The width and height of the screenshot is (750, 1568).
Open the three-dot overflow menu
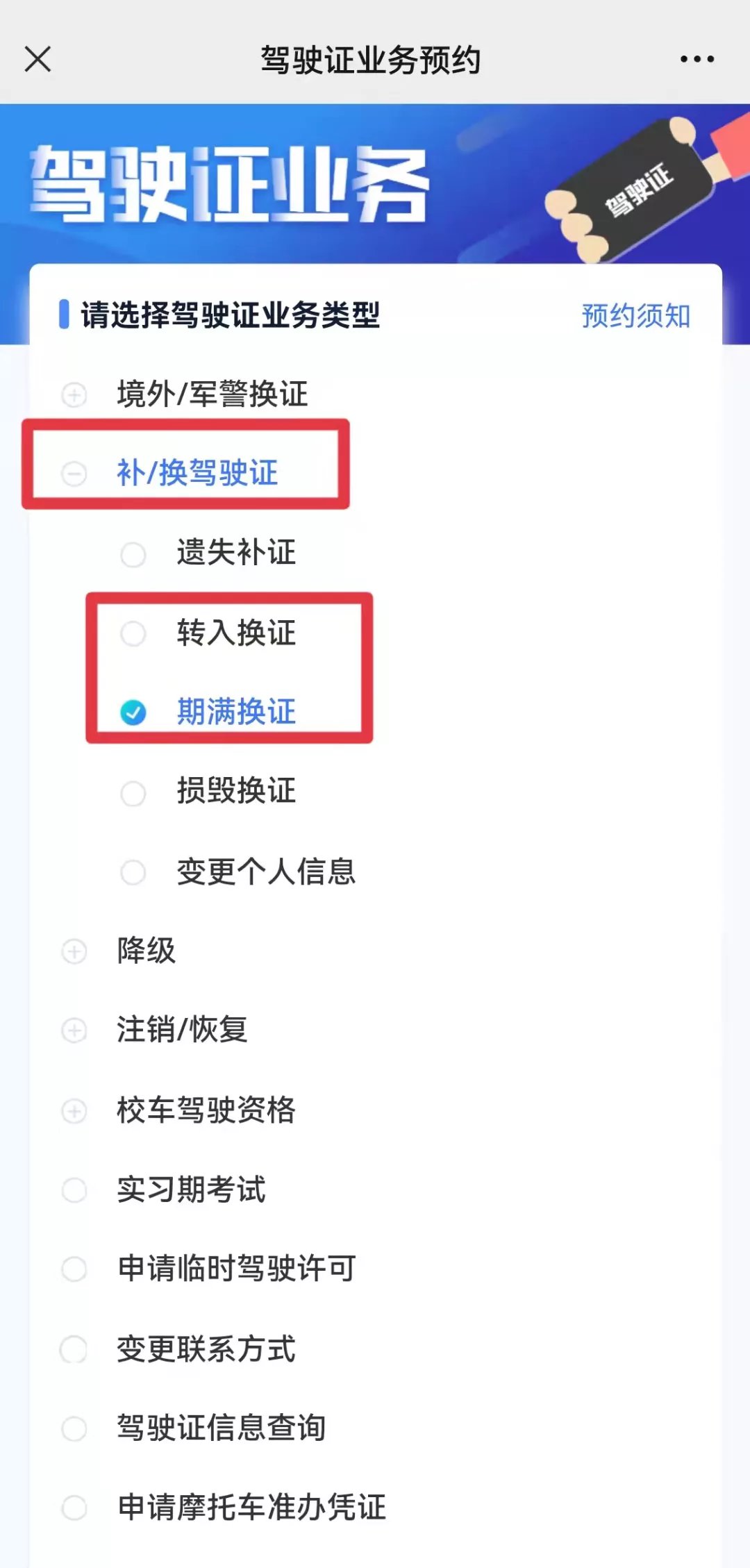pos(697,59)
